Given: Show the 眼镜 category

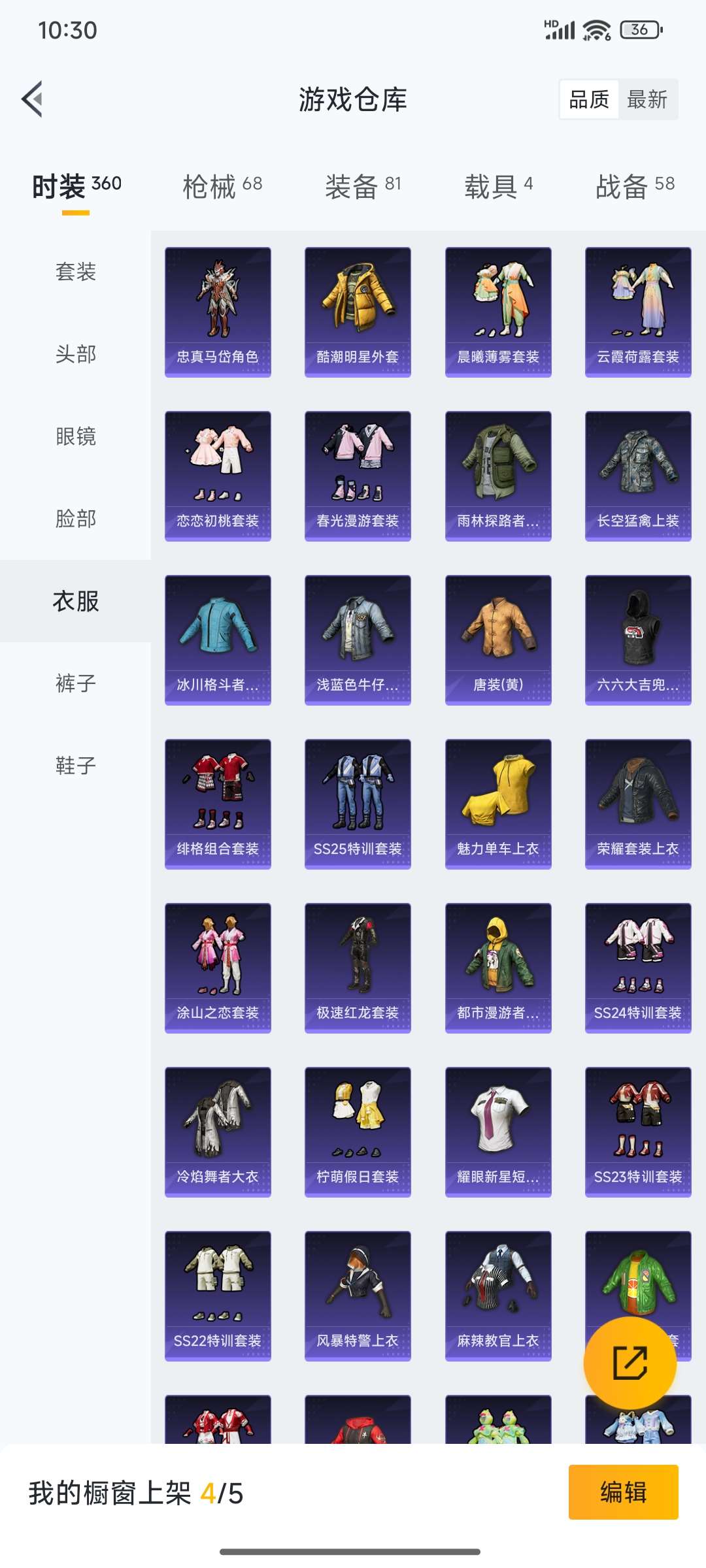Looking at the screenshot, I should (x=76, y=436).
